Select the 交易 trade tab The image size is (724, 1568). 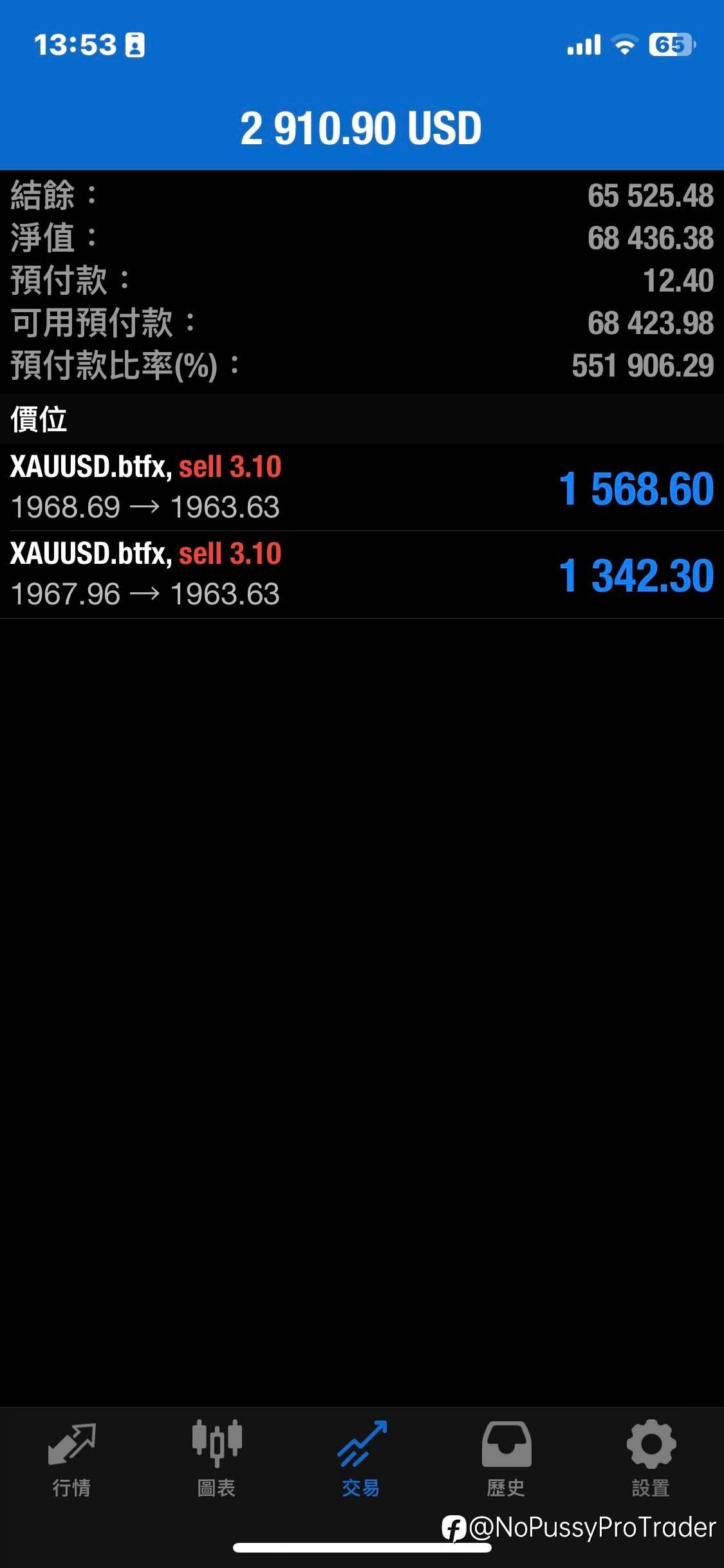click(x=361, y=1459)
